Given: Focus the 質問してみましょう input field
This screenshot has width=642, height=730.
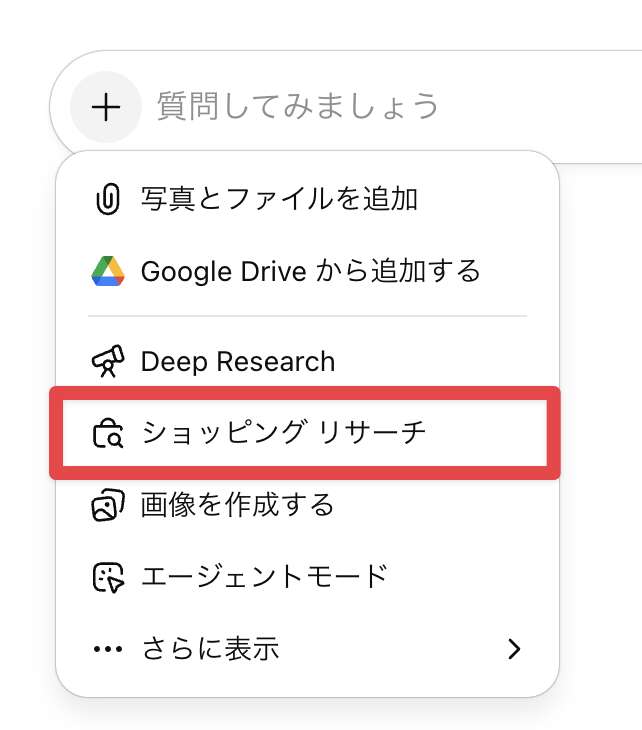Looking at the screenshot, I should [x=380, y=106].
